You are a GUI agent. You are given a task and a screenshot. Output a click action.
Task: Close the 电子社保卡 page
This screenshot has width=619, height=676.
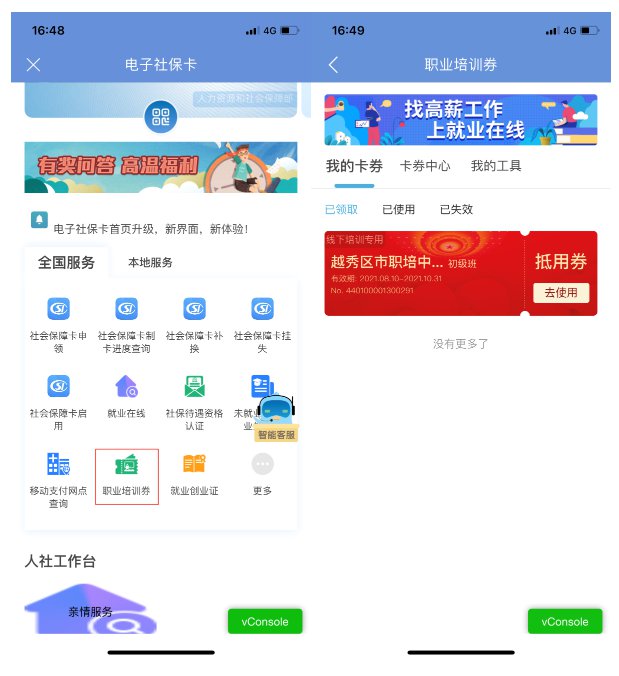(x=33, y=65)
